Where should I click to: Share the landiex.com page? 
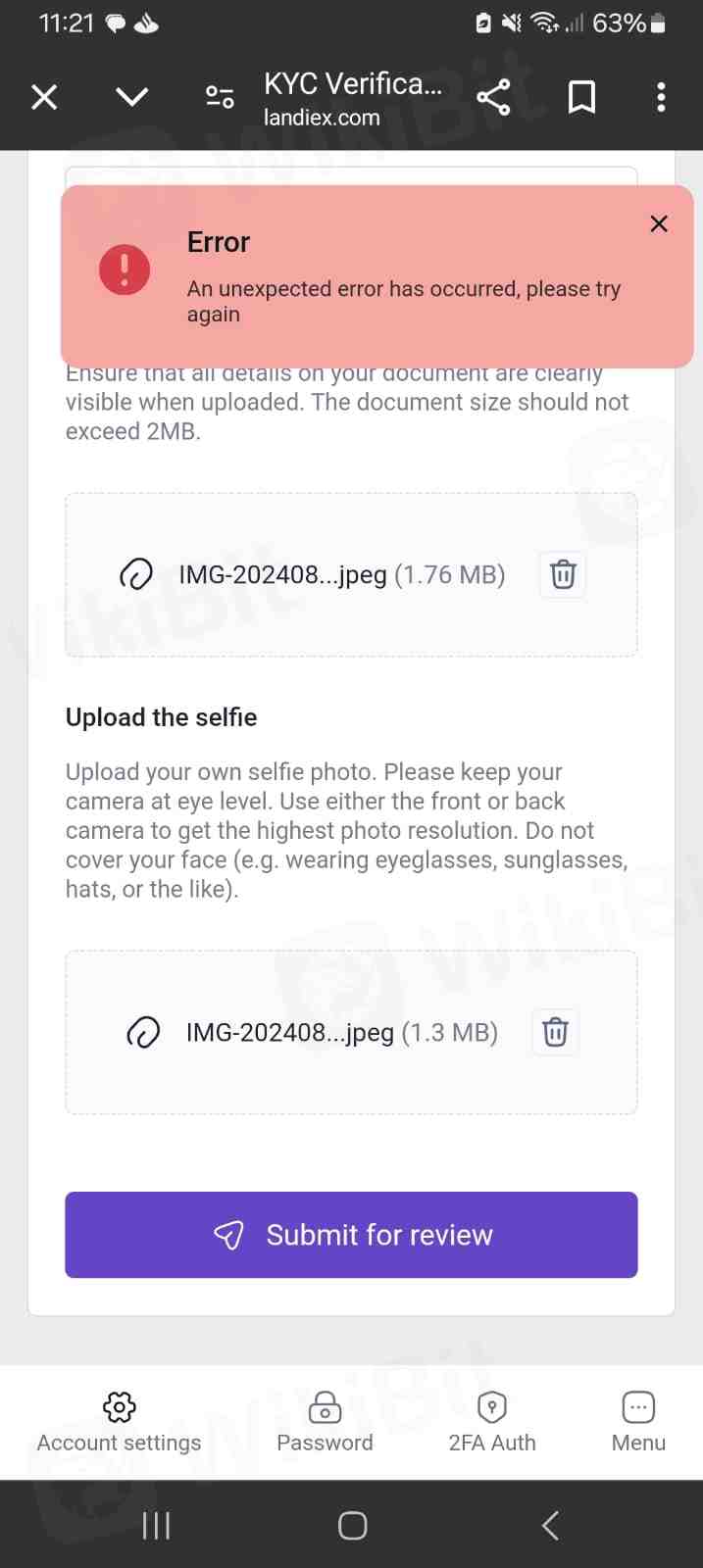[493, 97]
